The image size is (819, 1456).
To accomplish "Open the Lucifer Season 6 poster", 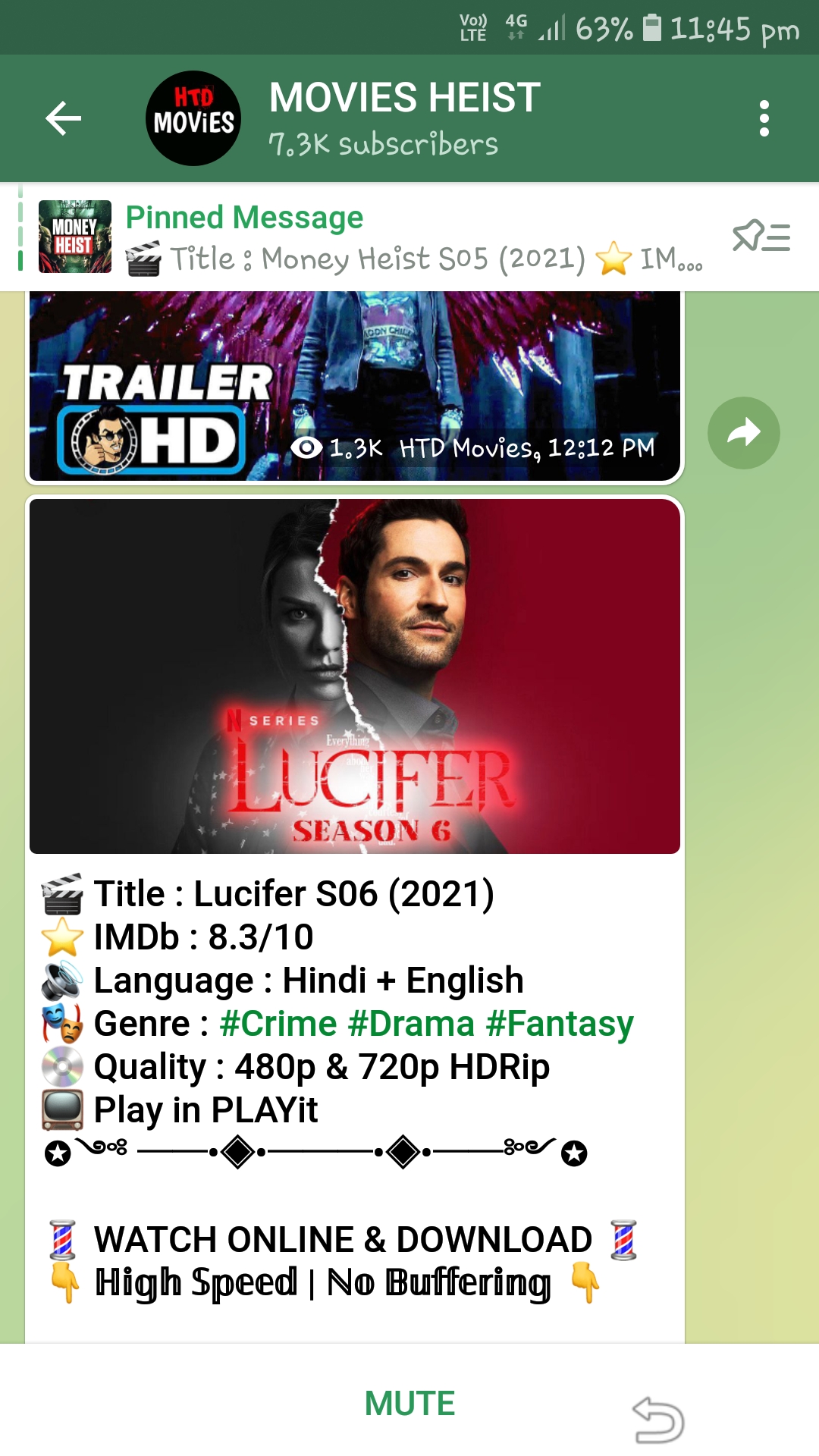I will 354,676.
